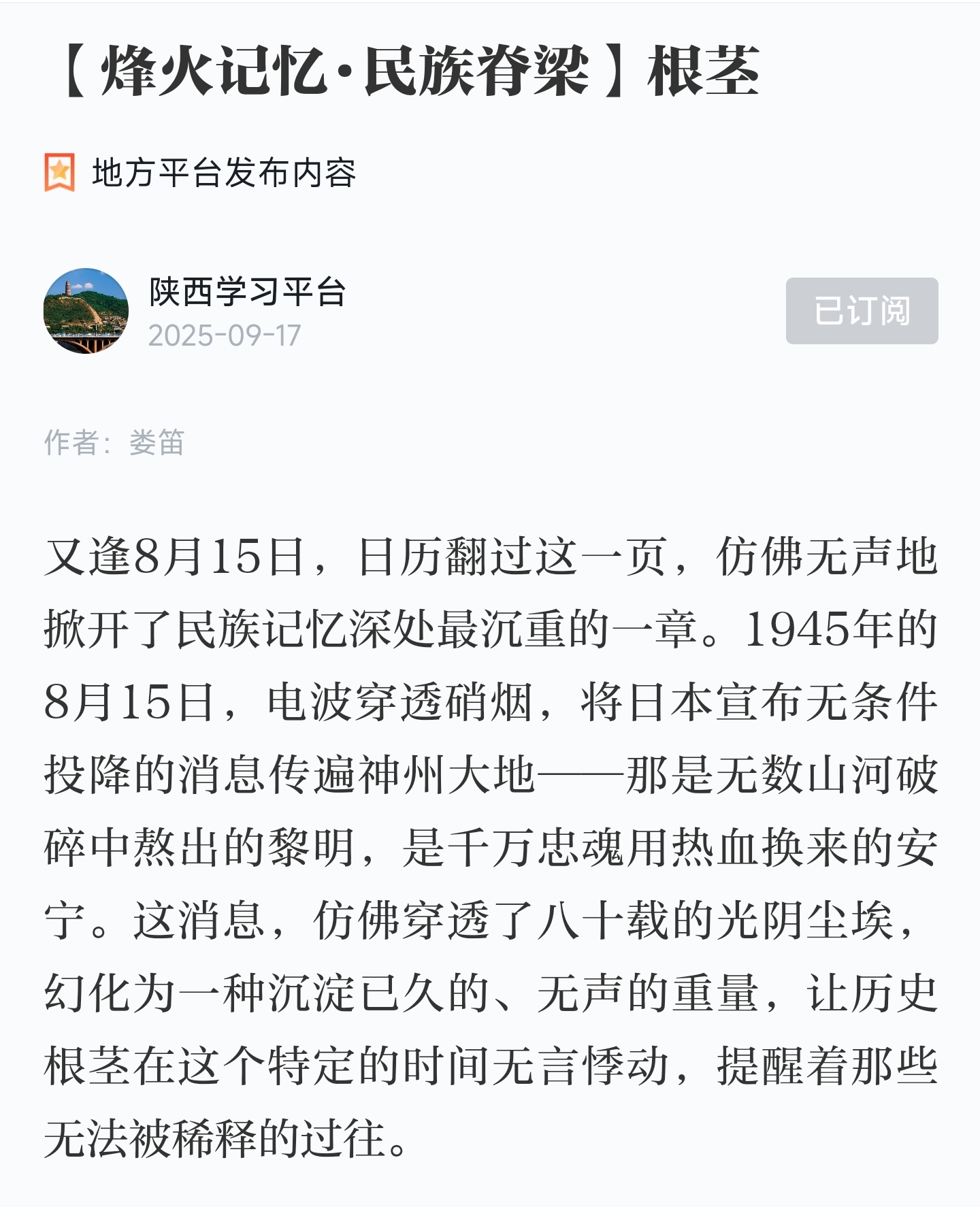
Task: Tap the 已订阅 subscription button
Action: click(862, 311)
